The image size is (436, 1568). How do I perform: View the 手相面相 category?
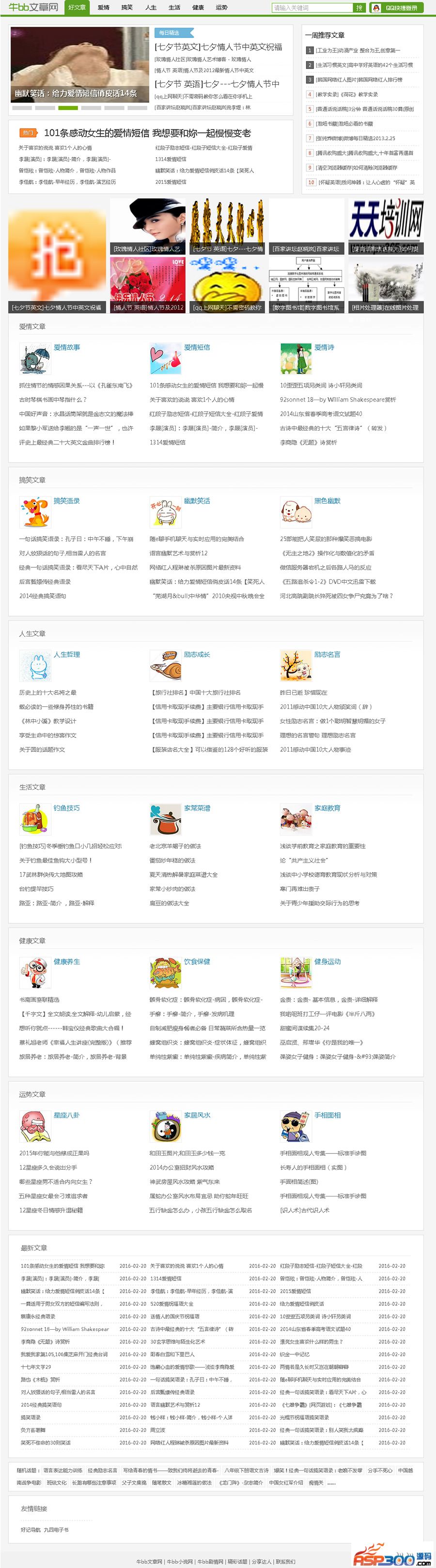point(327,1115)
